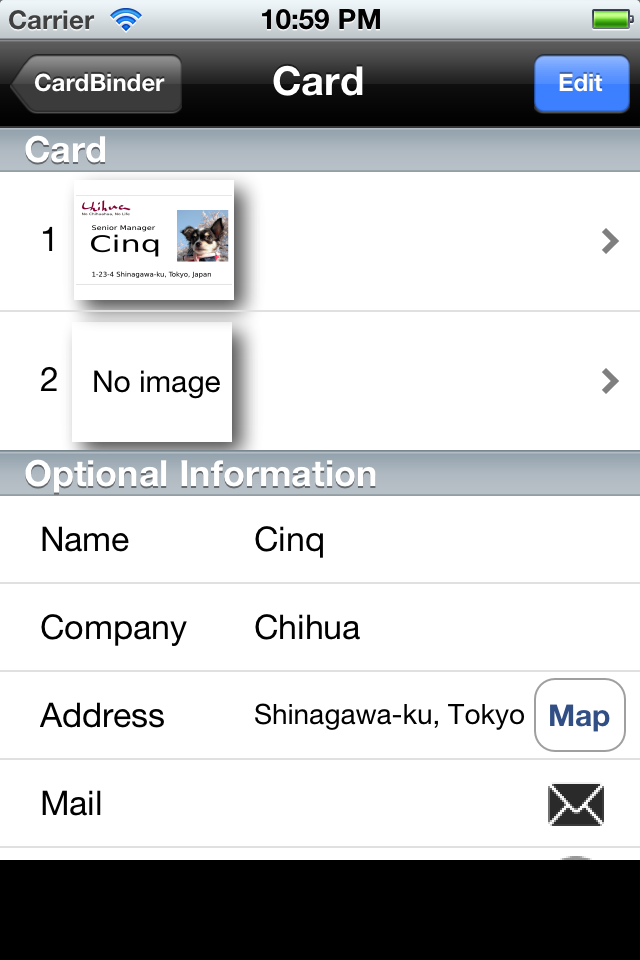This screenshot has height=960, width=640.
Task: Open card 2 with No image
Action: pyautogui.click(x=320, y=381)
